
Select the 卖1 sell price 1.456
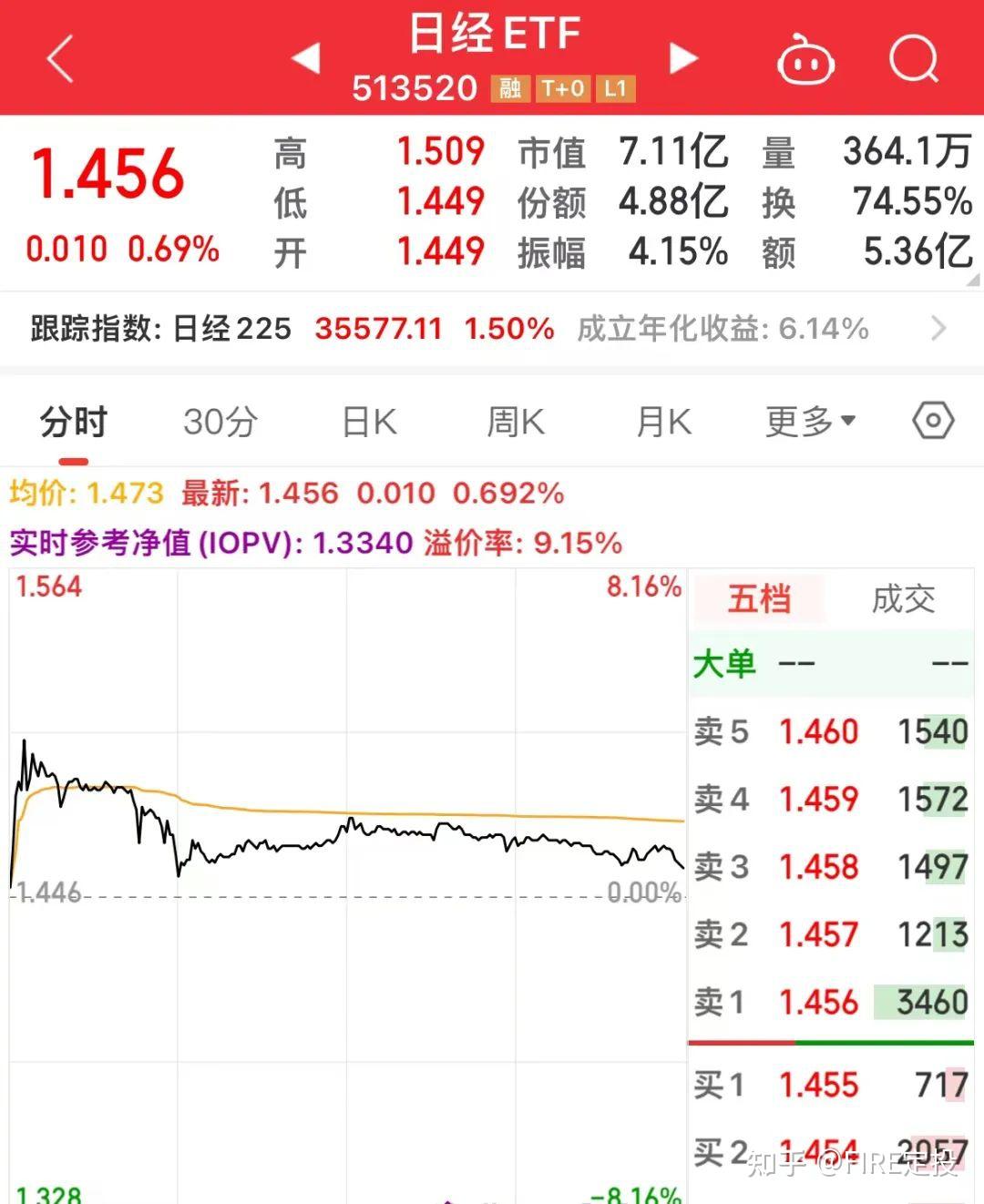click(818, 1001)
